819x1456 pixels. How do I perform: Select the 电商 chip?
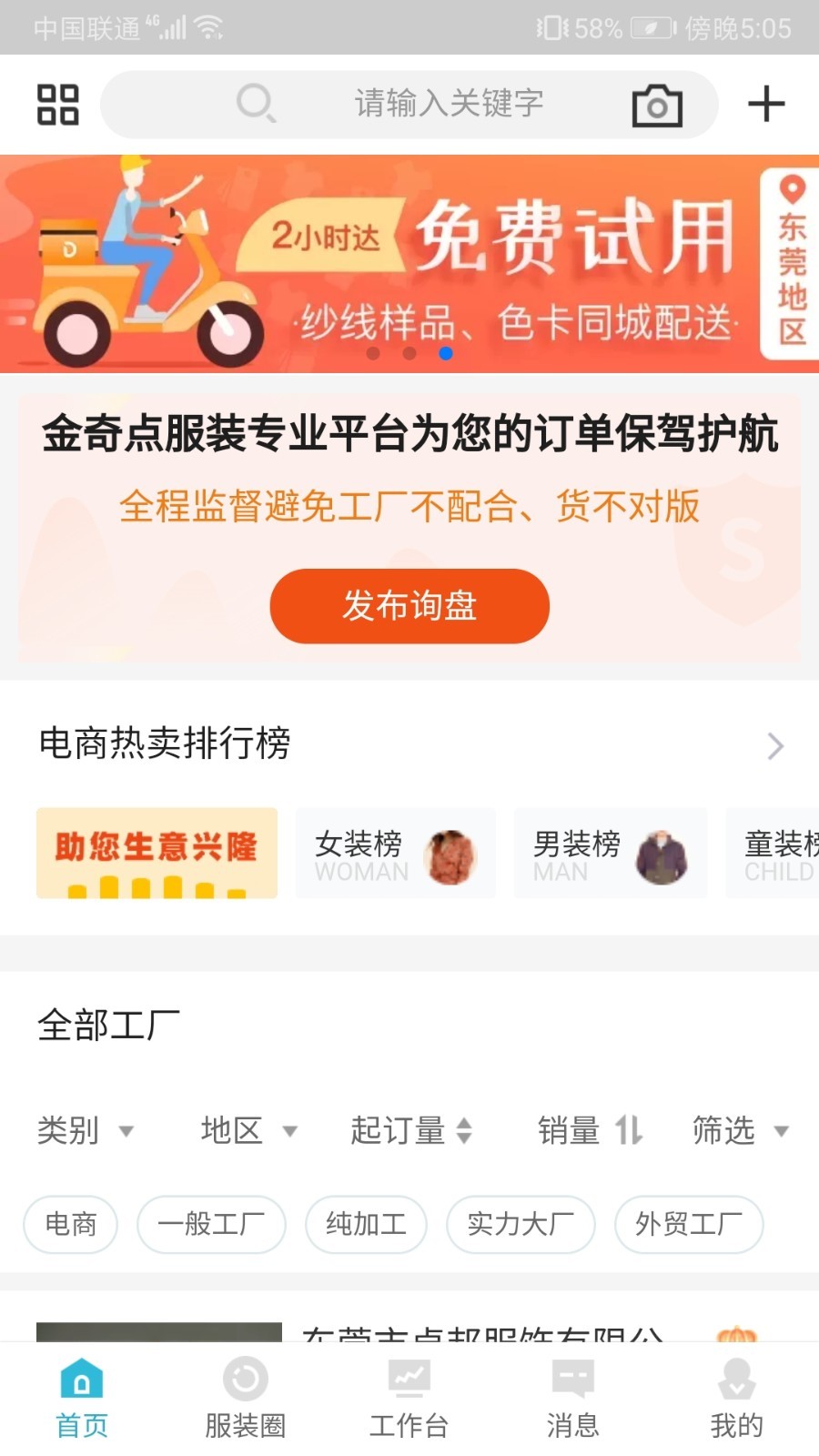(71, 1224)
